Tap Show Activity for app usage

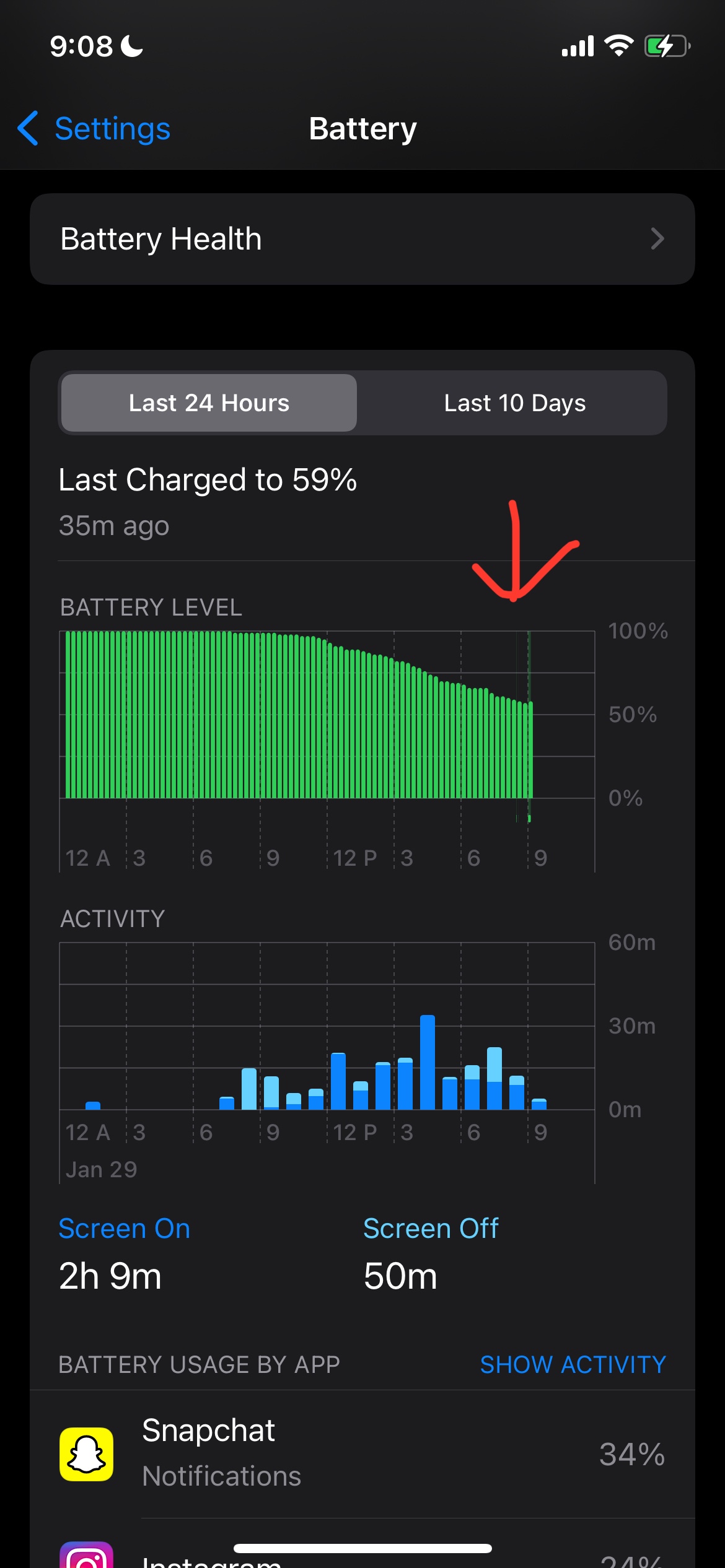[x=573, y=1364]
